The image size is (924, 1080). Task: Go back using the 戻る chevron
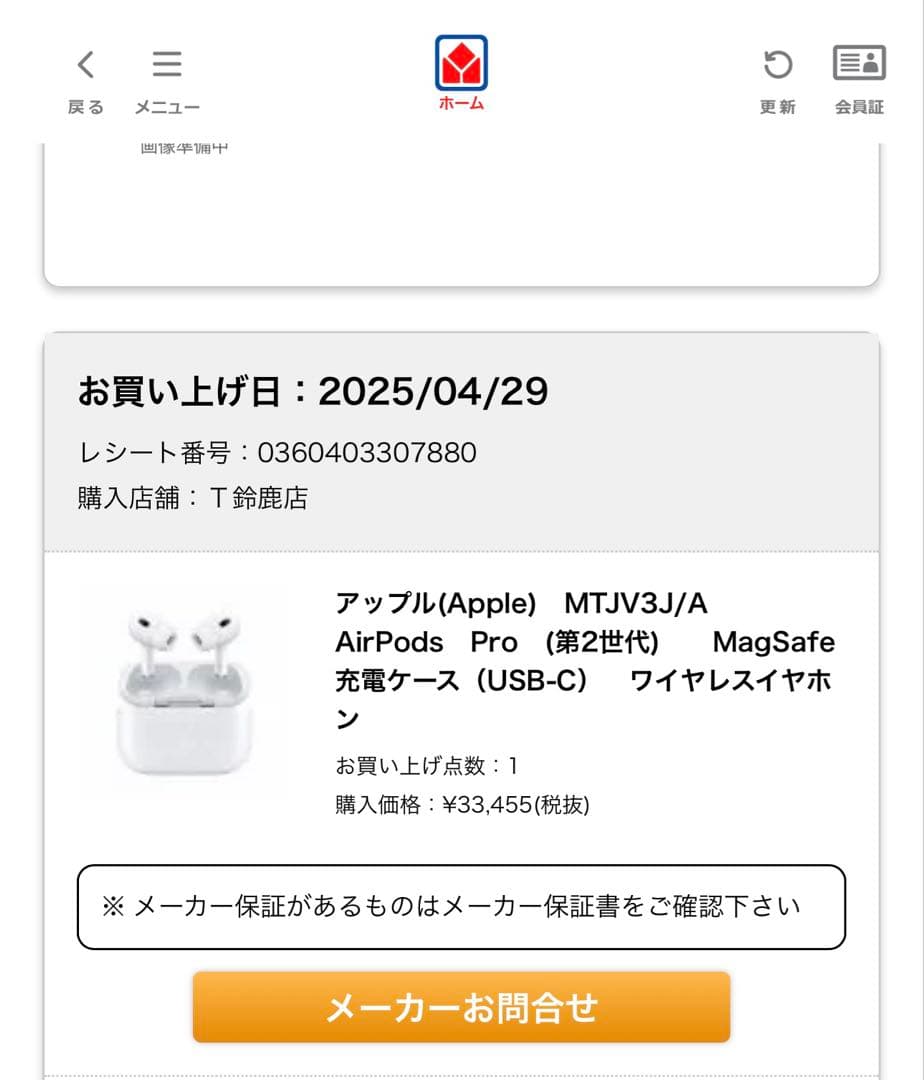tap(86, 63)
